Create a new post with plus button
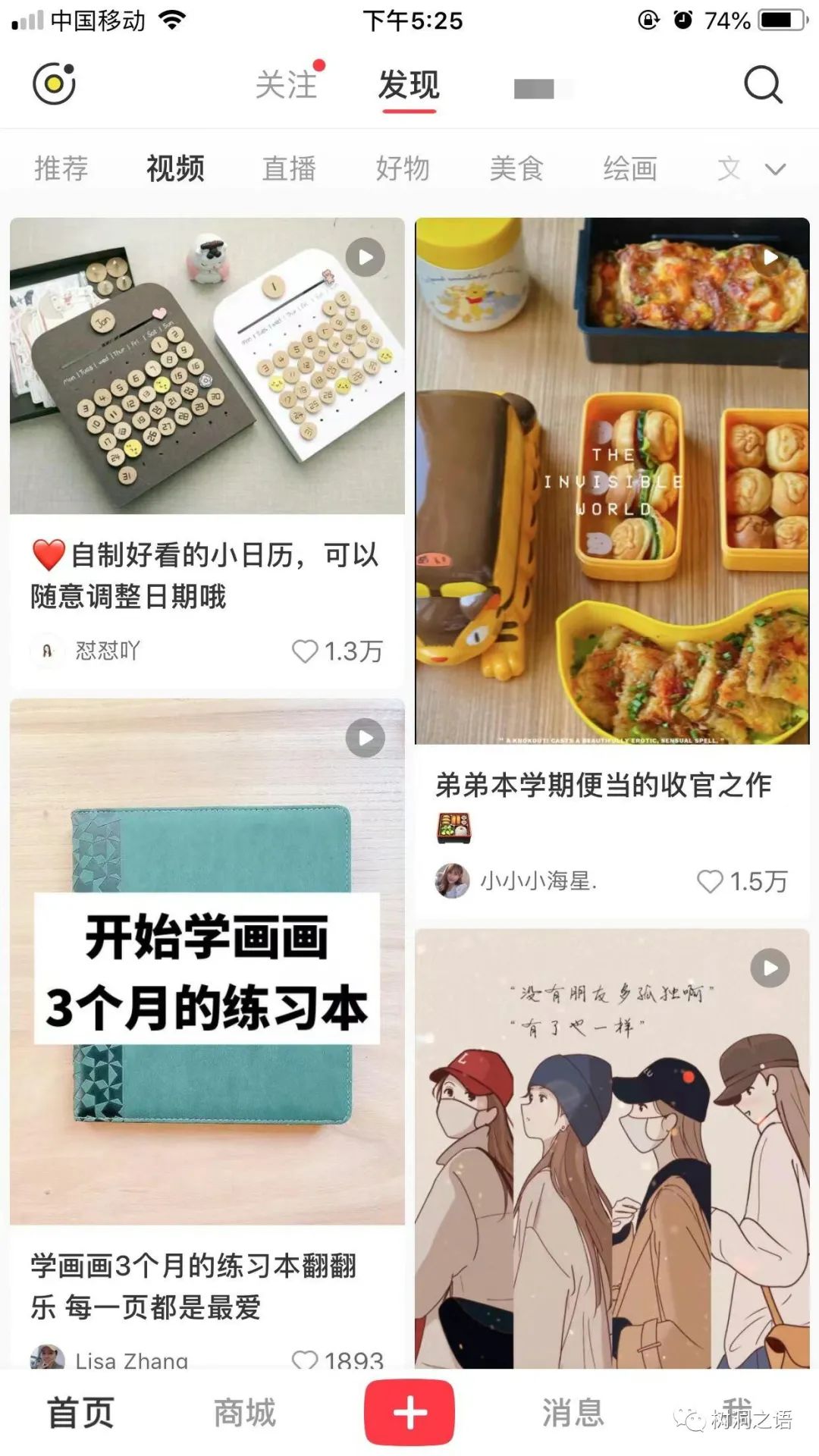 pos(409,1413)
